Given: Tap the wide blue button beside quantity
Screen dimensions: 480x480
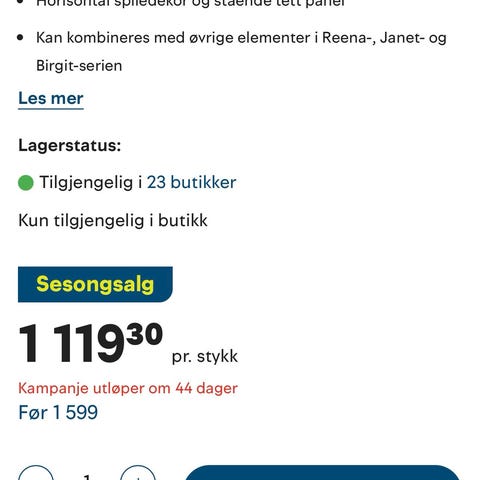Looking at the screenshot, I should point(322,473).
